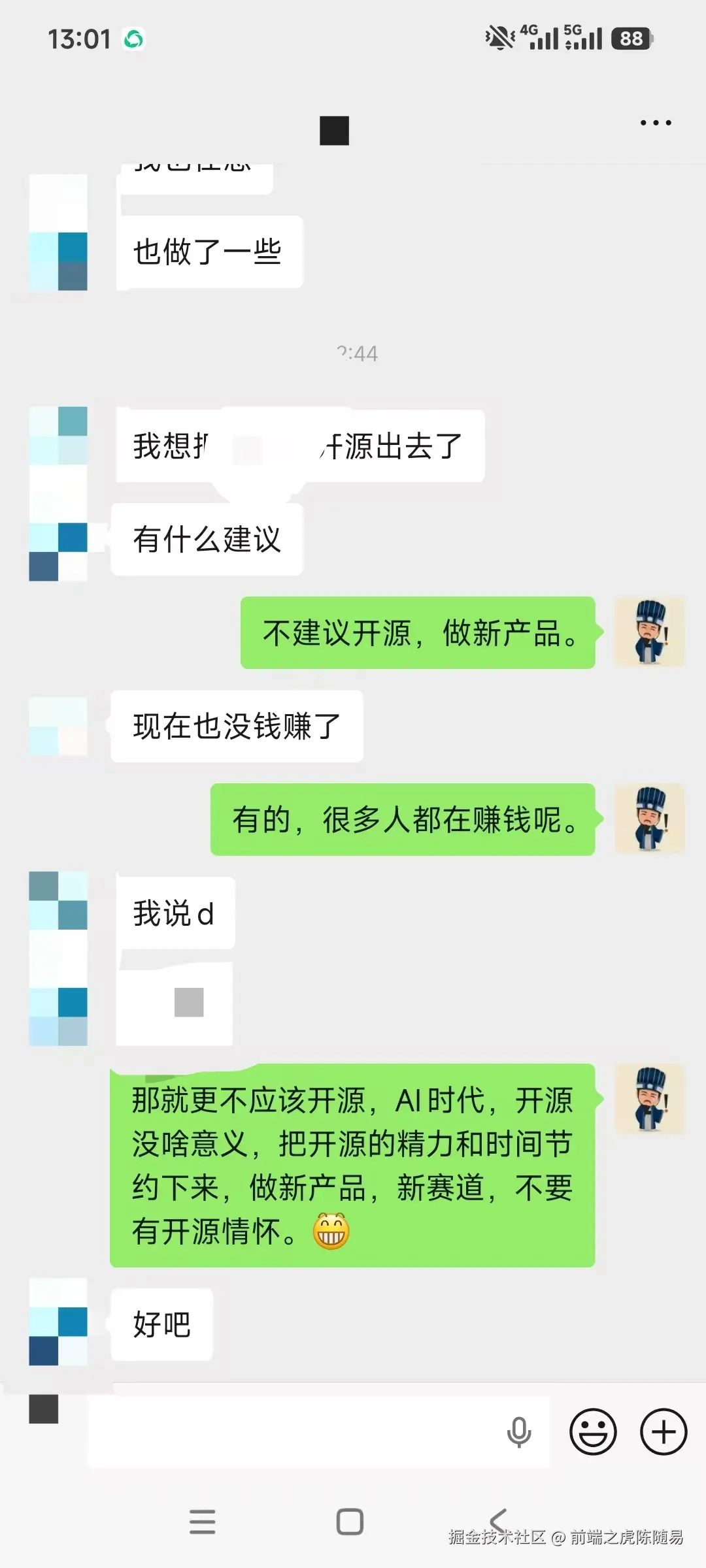Tap the timestamp showing 2:44
The height and width of the screenshot is (1568, 706).
[358, 353]
